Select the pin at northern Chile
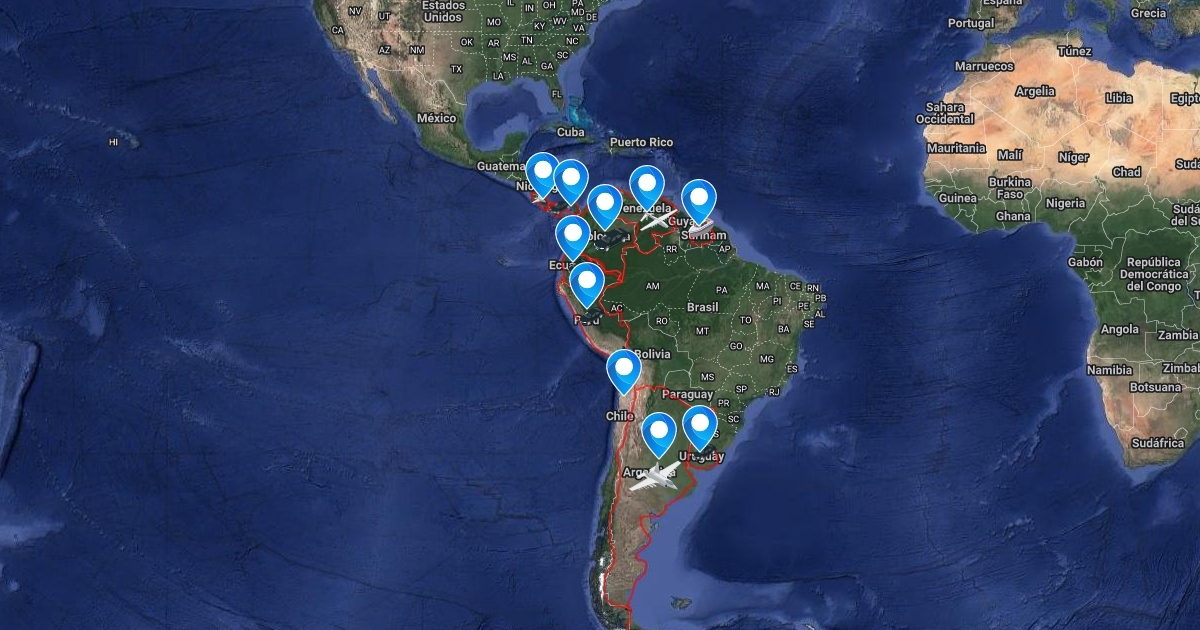This screenshot has height=630, width=1200. (x=624, y=369)
